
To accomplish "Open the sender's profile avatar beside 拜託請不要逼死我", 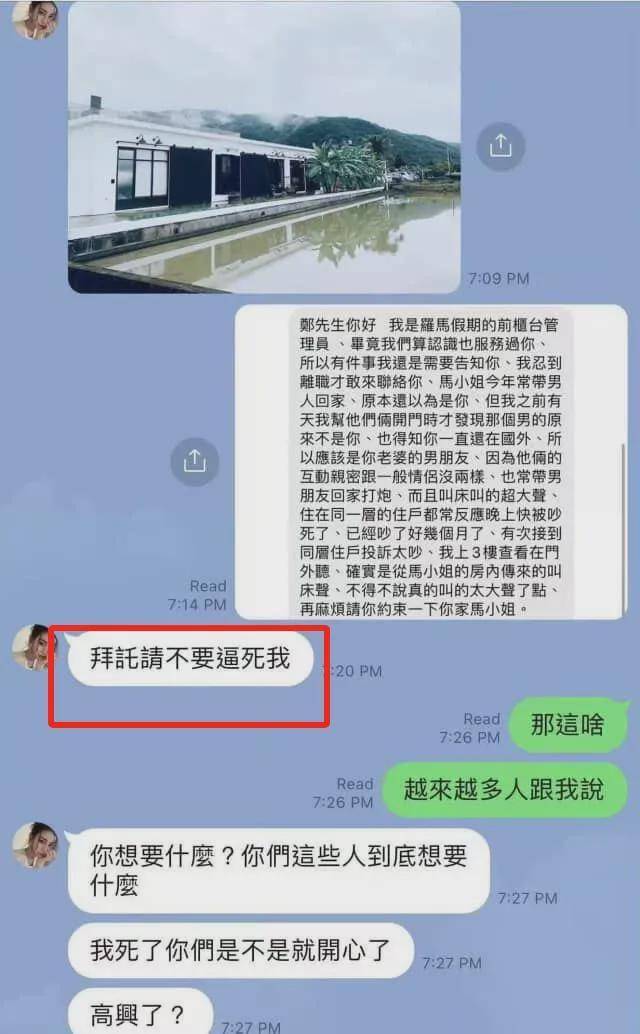I will [35, 649].
